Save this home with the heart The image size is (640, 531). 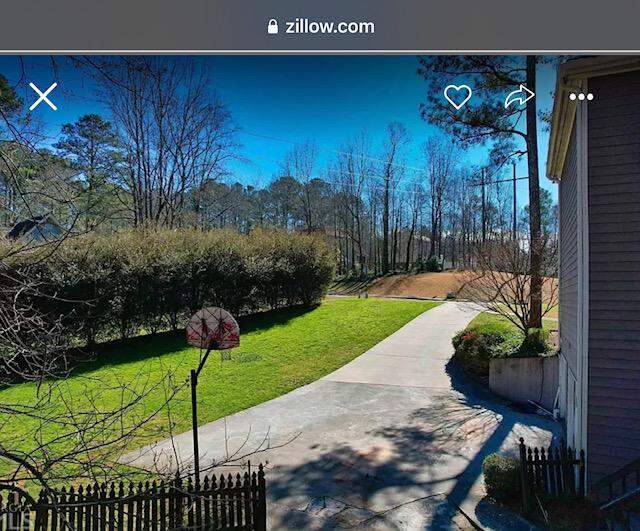[x=457, y=96]
